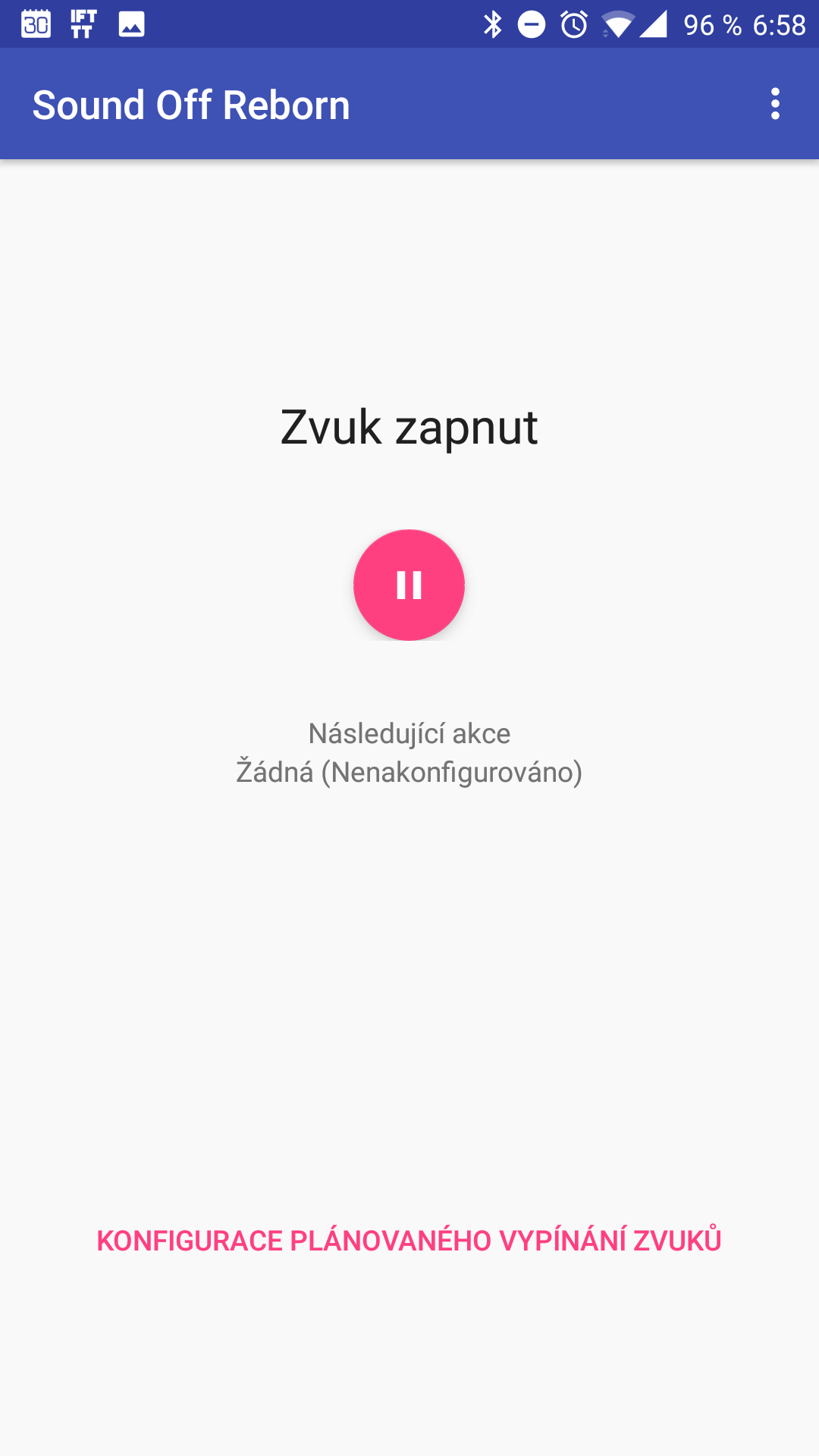Screen dimensions: 819x1456
Task: Tap the pink pause button
Action: (409, 585)
